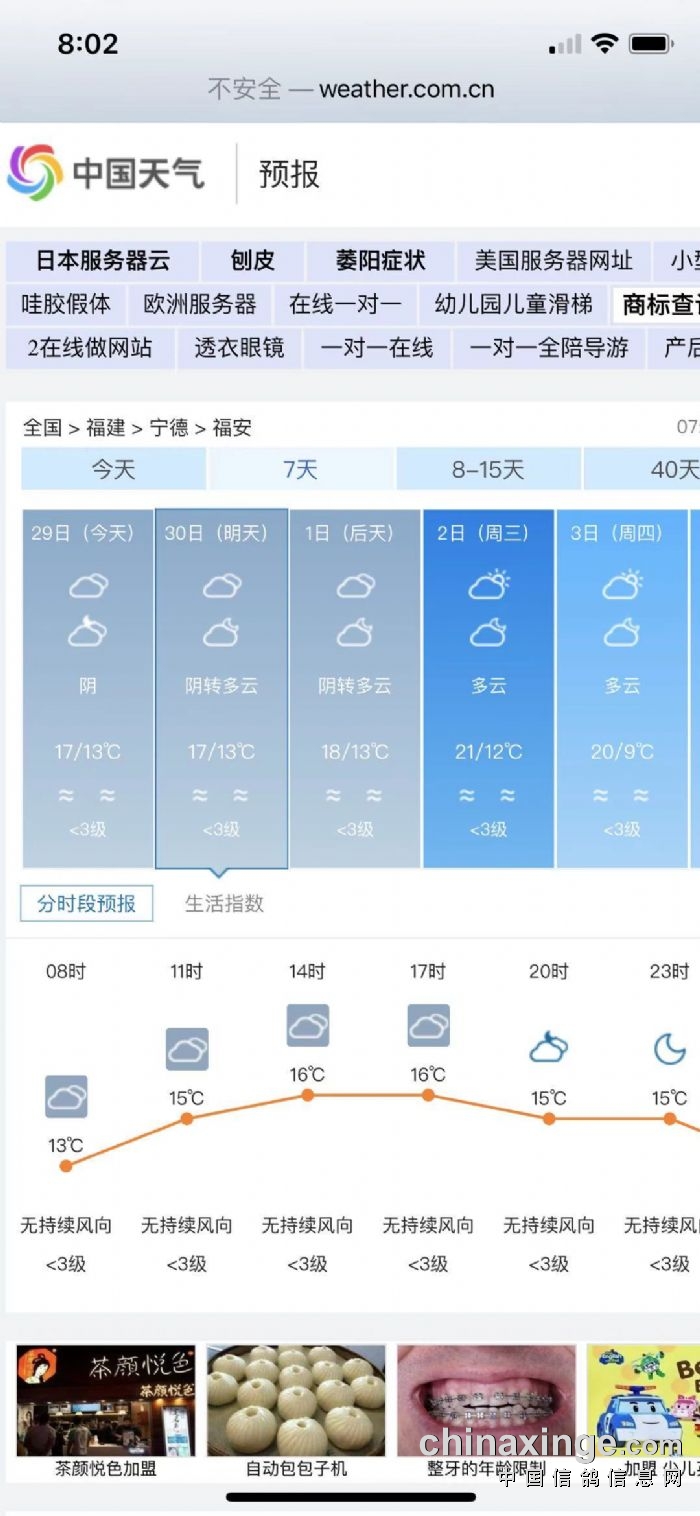Switch to the 8-15天 forecast tab
Image resolution: width=700 pixels, height=1516 pixels.
point(488,469)
